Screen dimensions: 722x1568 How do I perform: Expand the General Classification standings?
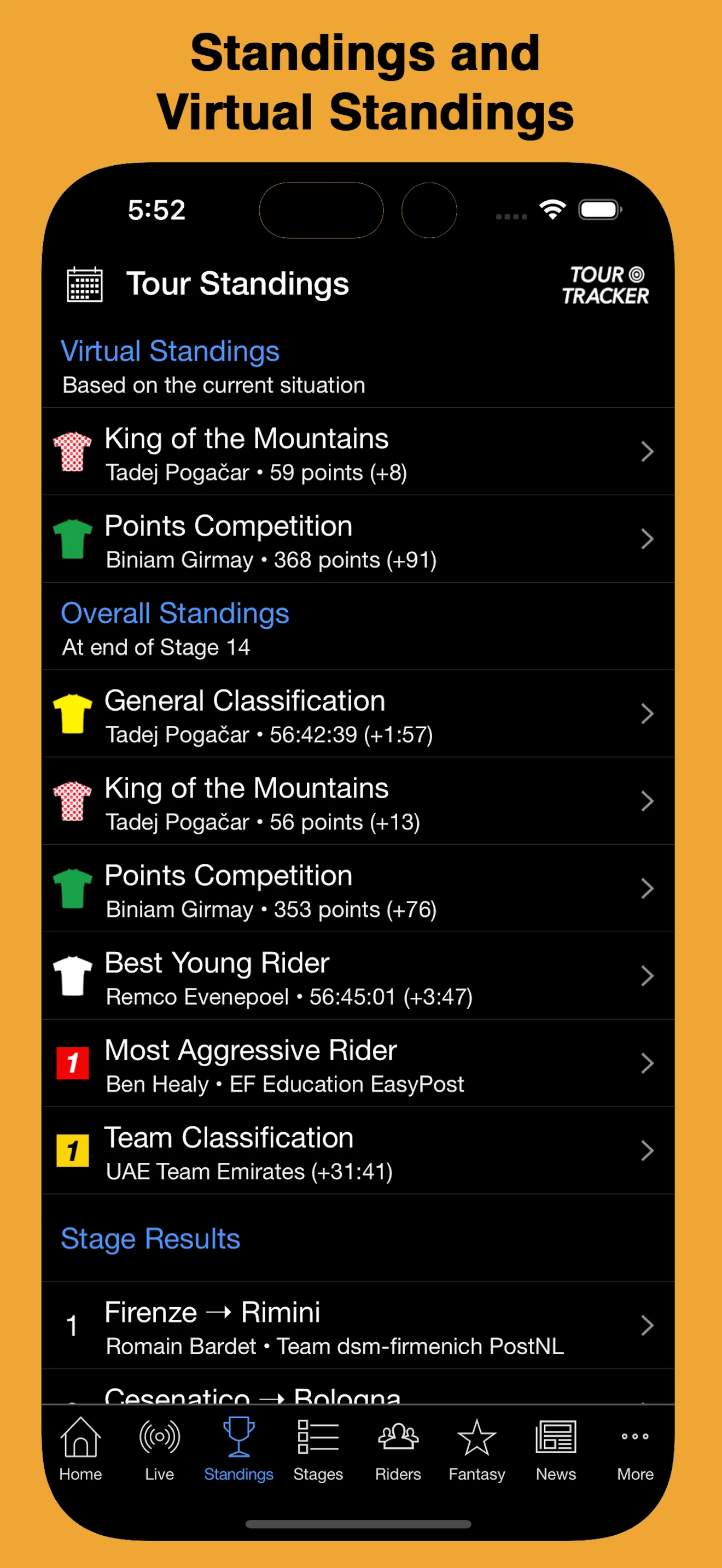tap(647, 714)
